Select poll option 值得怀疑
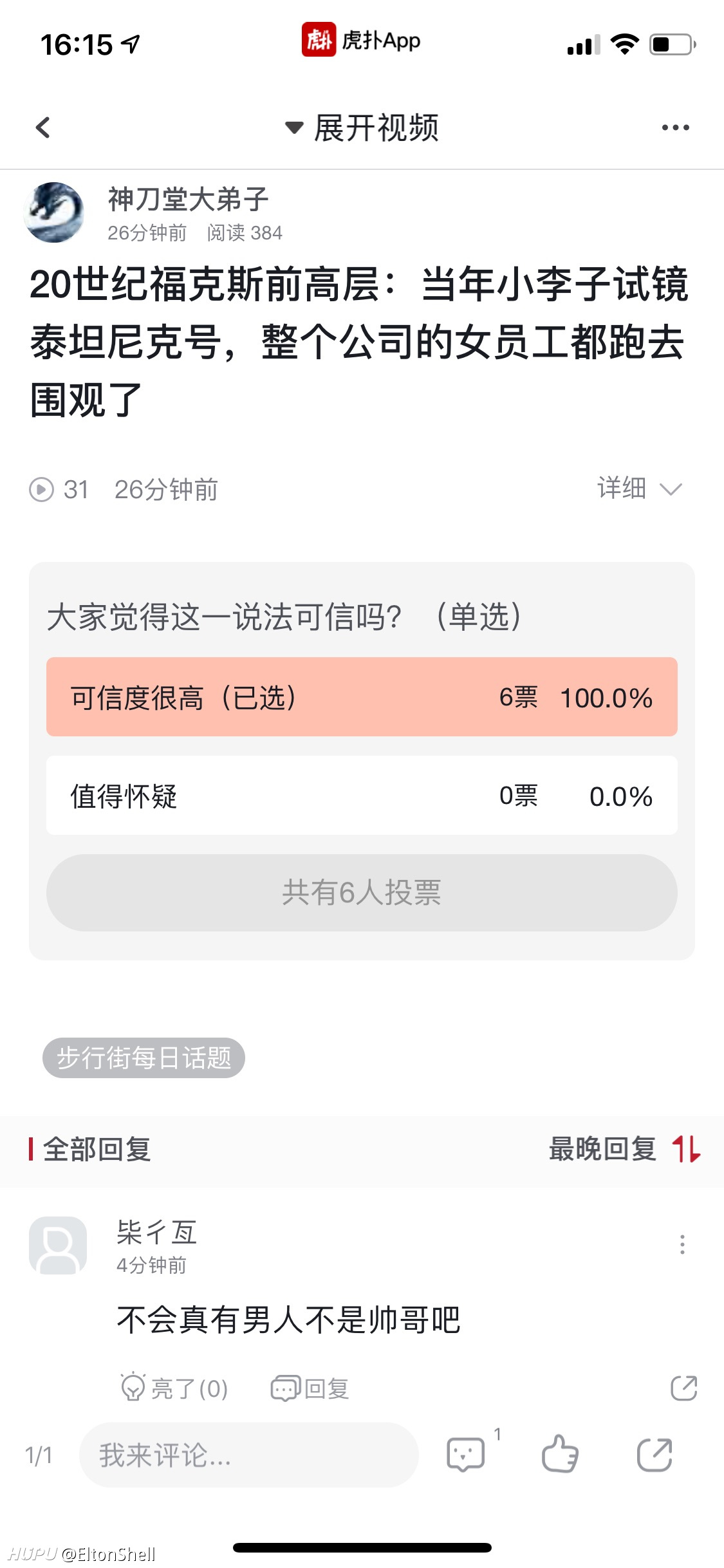 (x=362, y=796)
